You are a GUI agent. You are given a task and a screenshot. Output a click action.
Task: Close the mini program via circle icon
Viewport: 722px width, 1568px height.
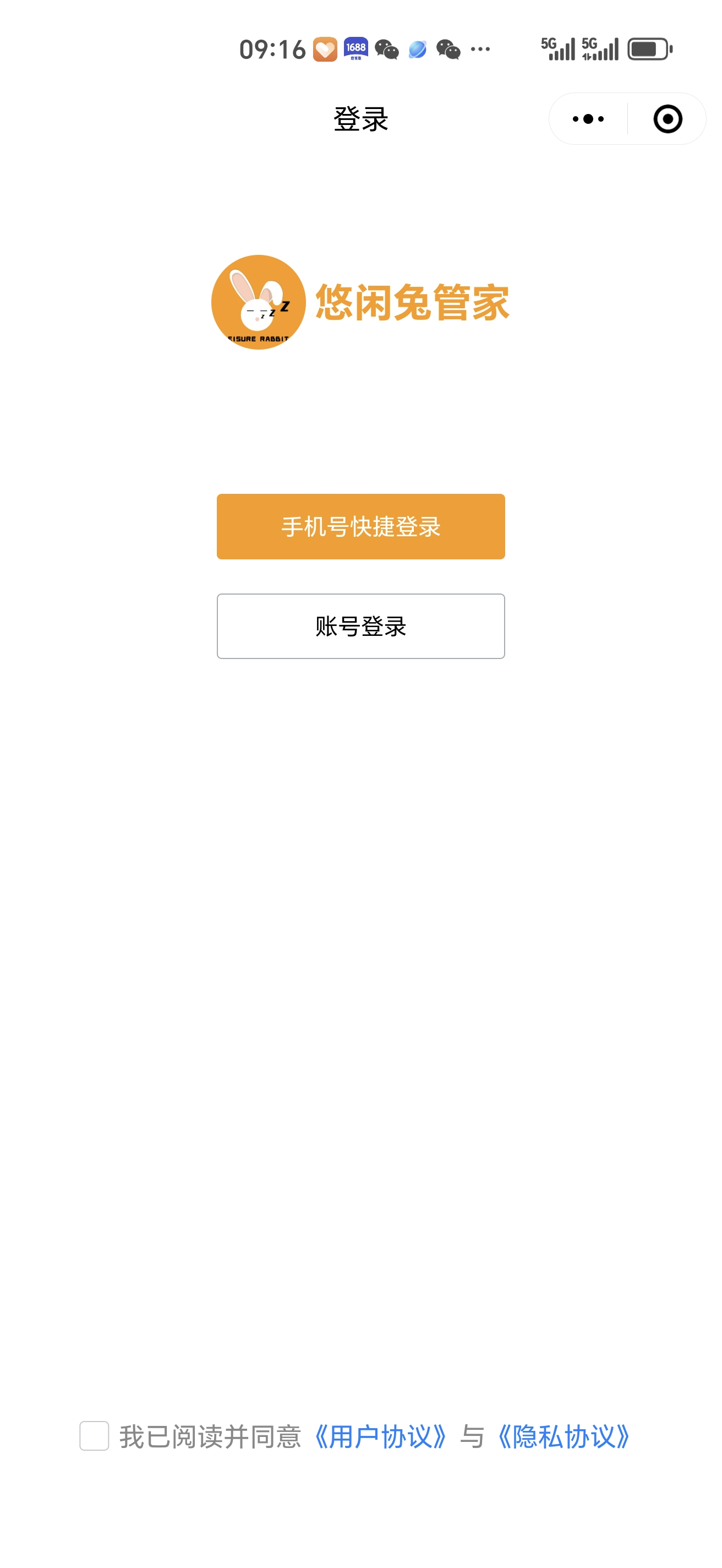pos(668,119)
